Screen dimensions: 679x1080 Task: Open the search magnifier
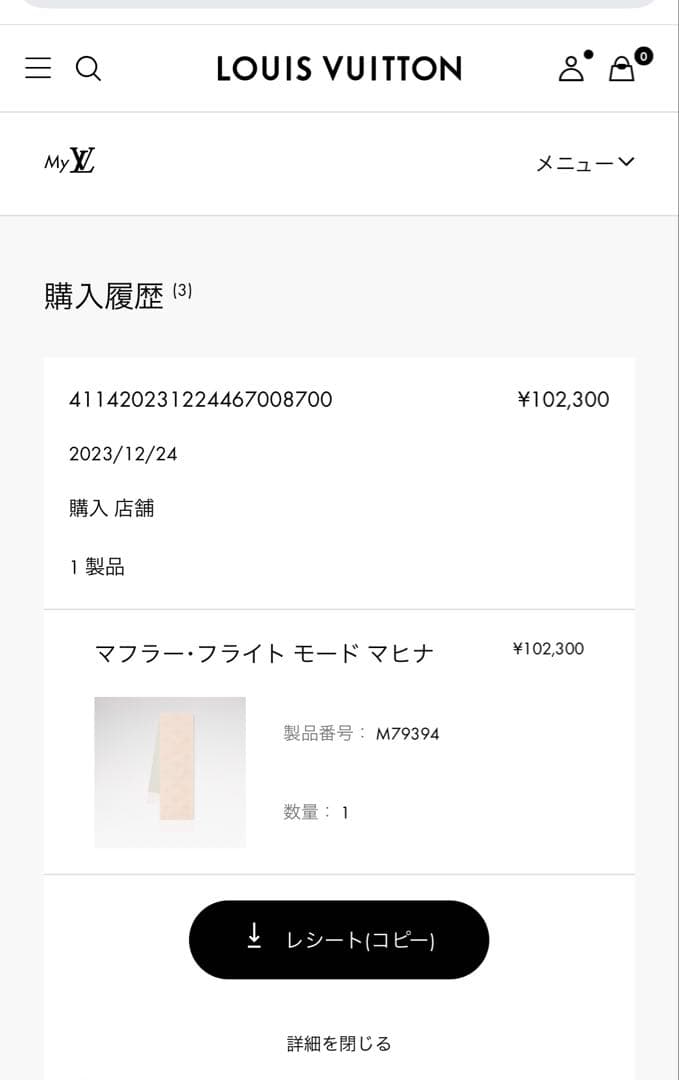88,68
